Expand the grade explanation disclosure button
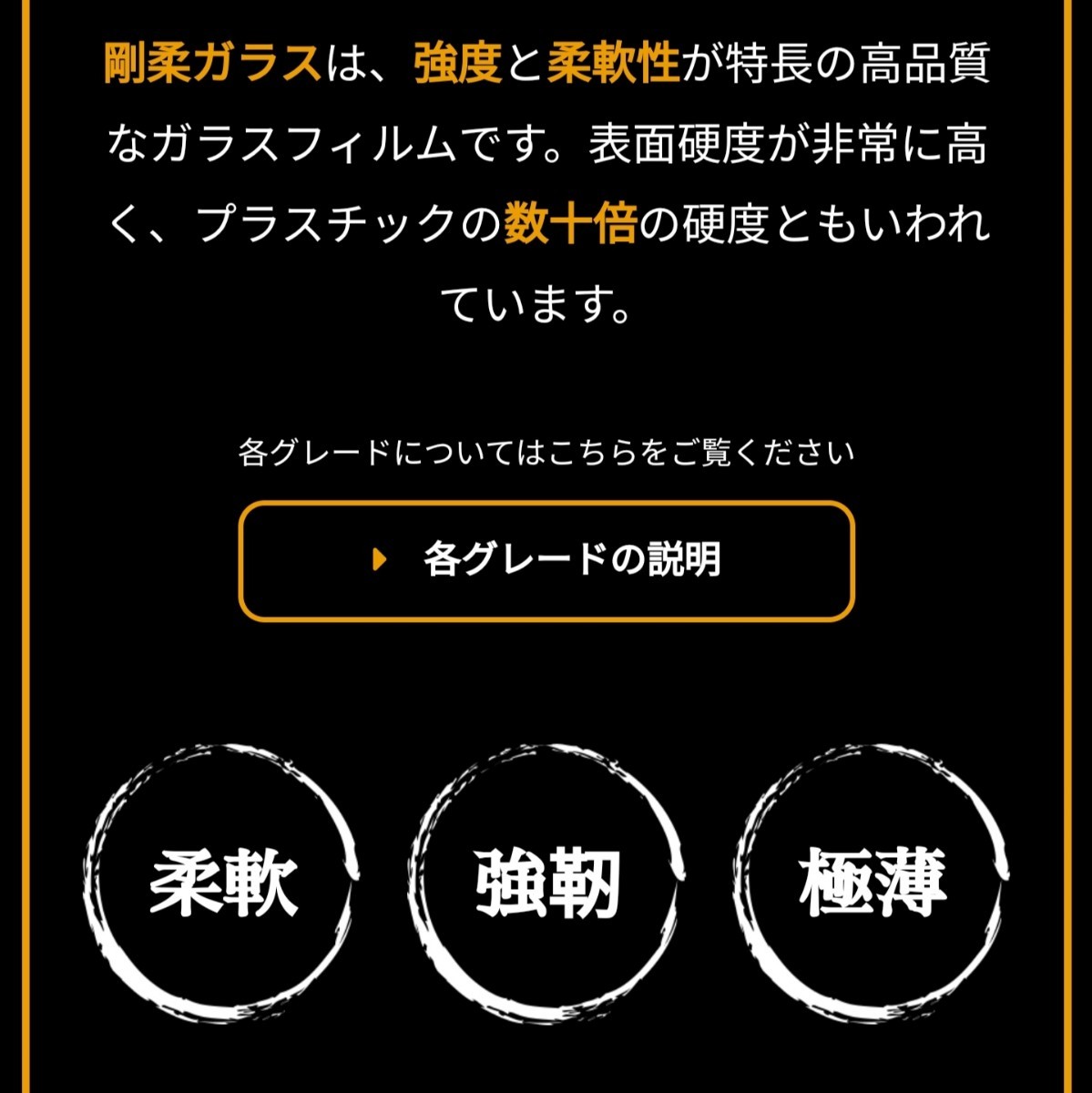This screenshot has height=1093, width=1092. click(x=546, y=559)
